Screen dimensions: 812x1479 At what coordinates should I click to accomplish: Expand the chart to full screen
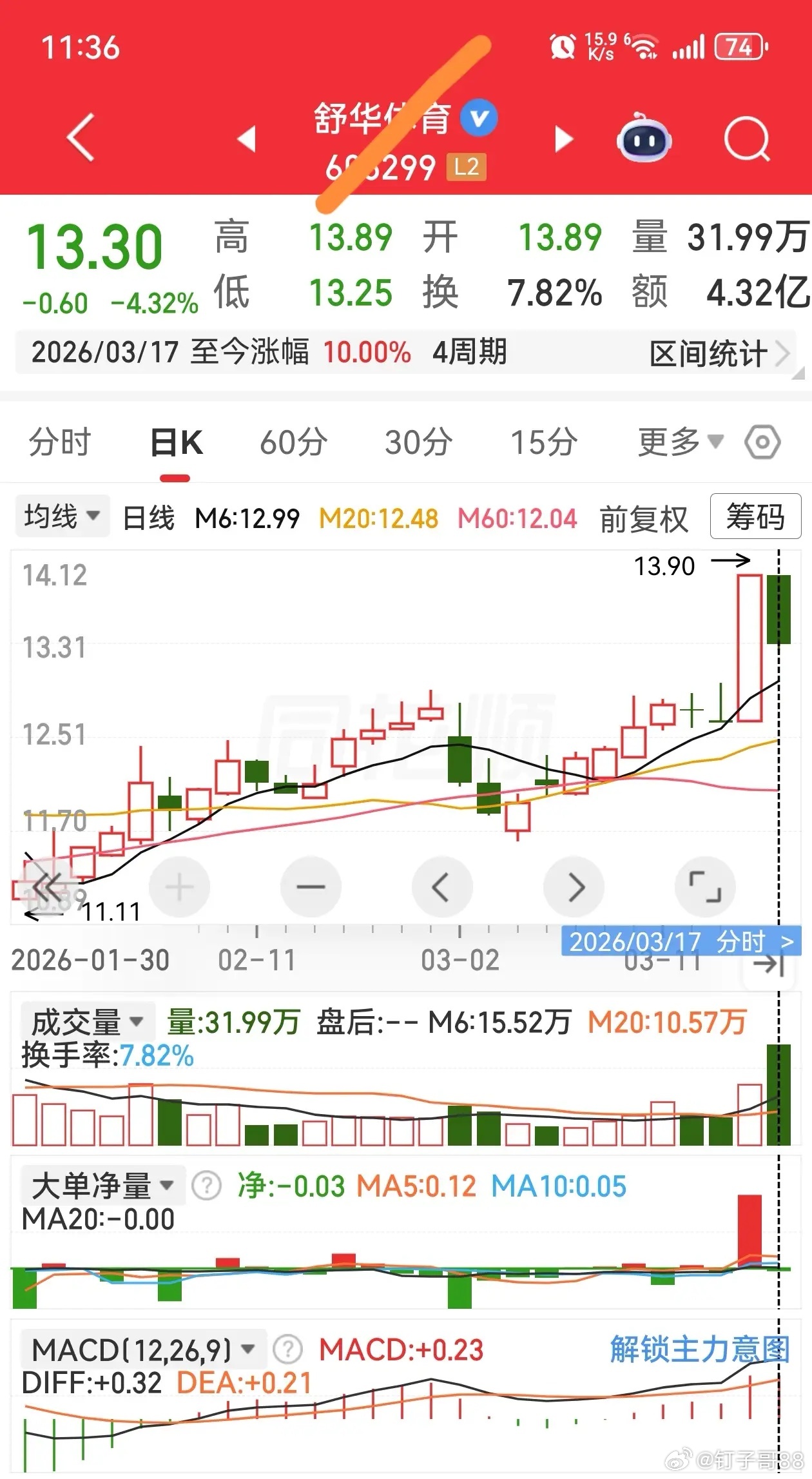[704, 888]
